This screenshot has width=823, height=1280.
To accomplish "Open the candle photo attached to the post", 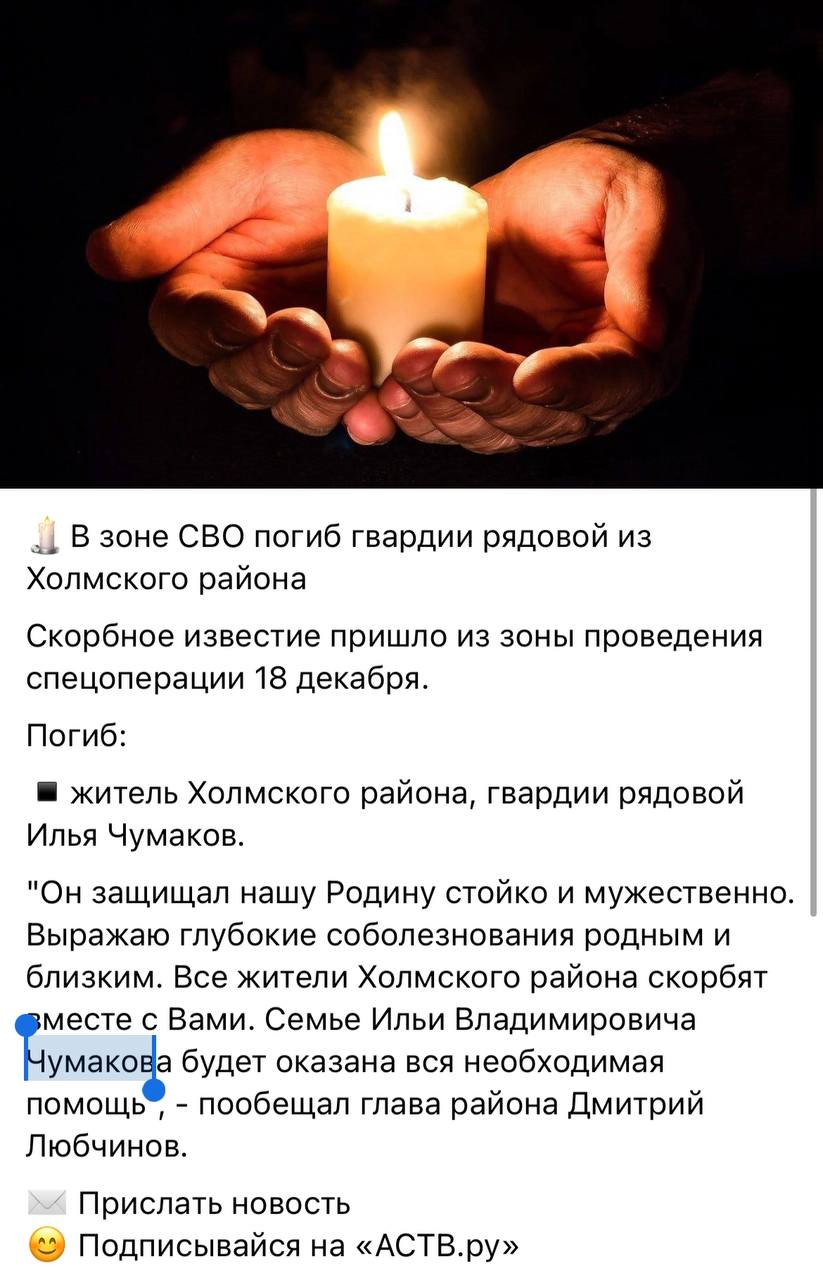I will click(x=411, y=244).
